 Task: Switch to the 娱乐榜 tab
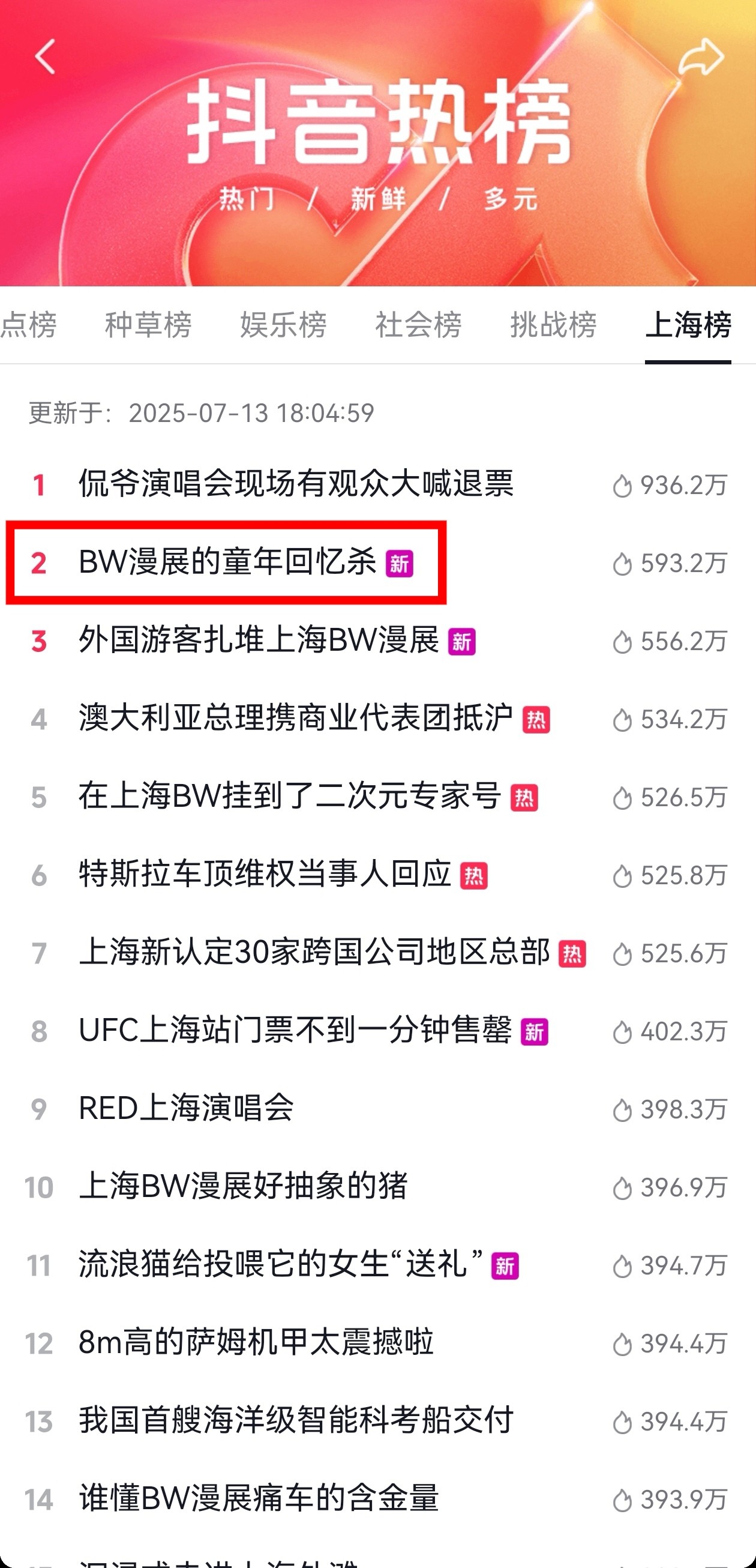coord(283,324)
